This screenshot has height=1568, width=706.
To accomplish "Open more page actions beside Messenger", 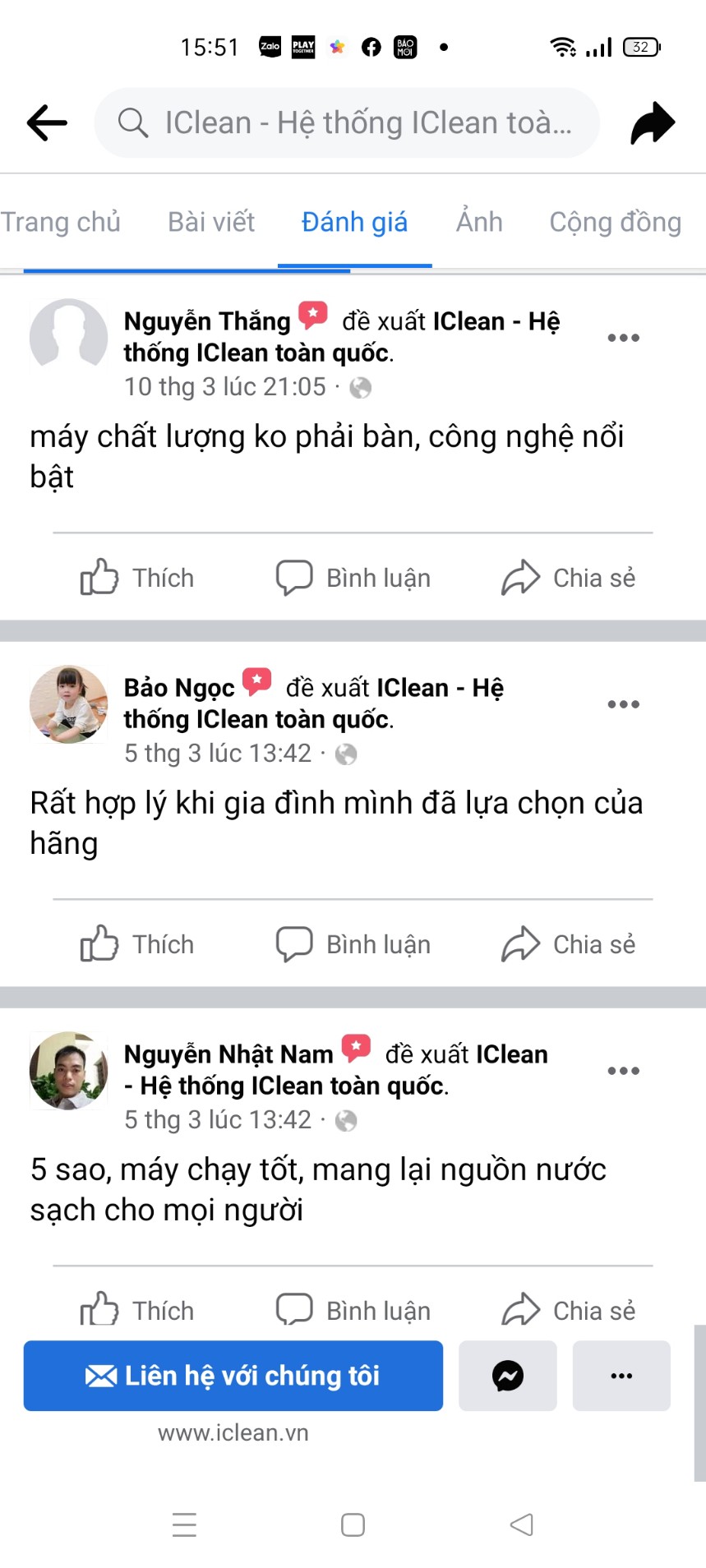I will coord(621,1376).
